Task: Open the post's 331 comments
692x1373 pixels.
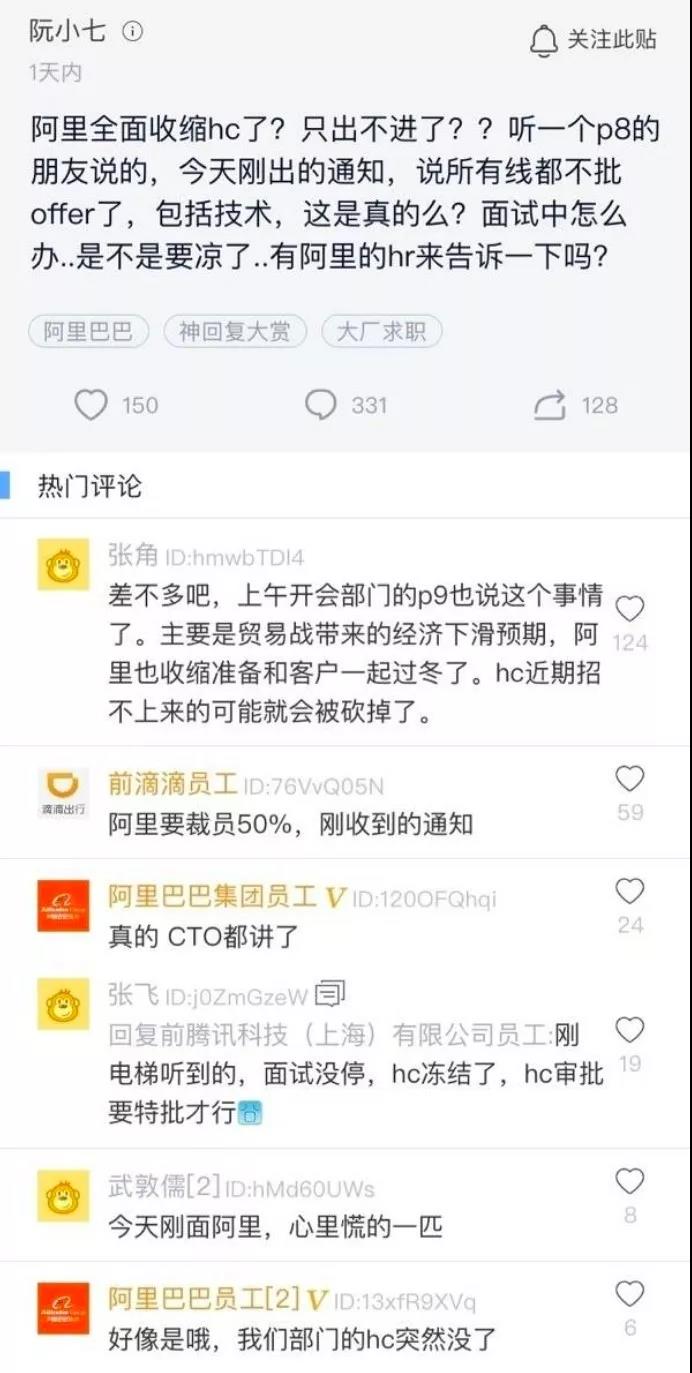Action: point(321,405)
